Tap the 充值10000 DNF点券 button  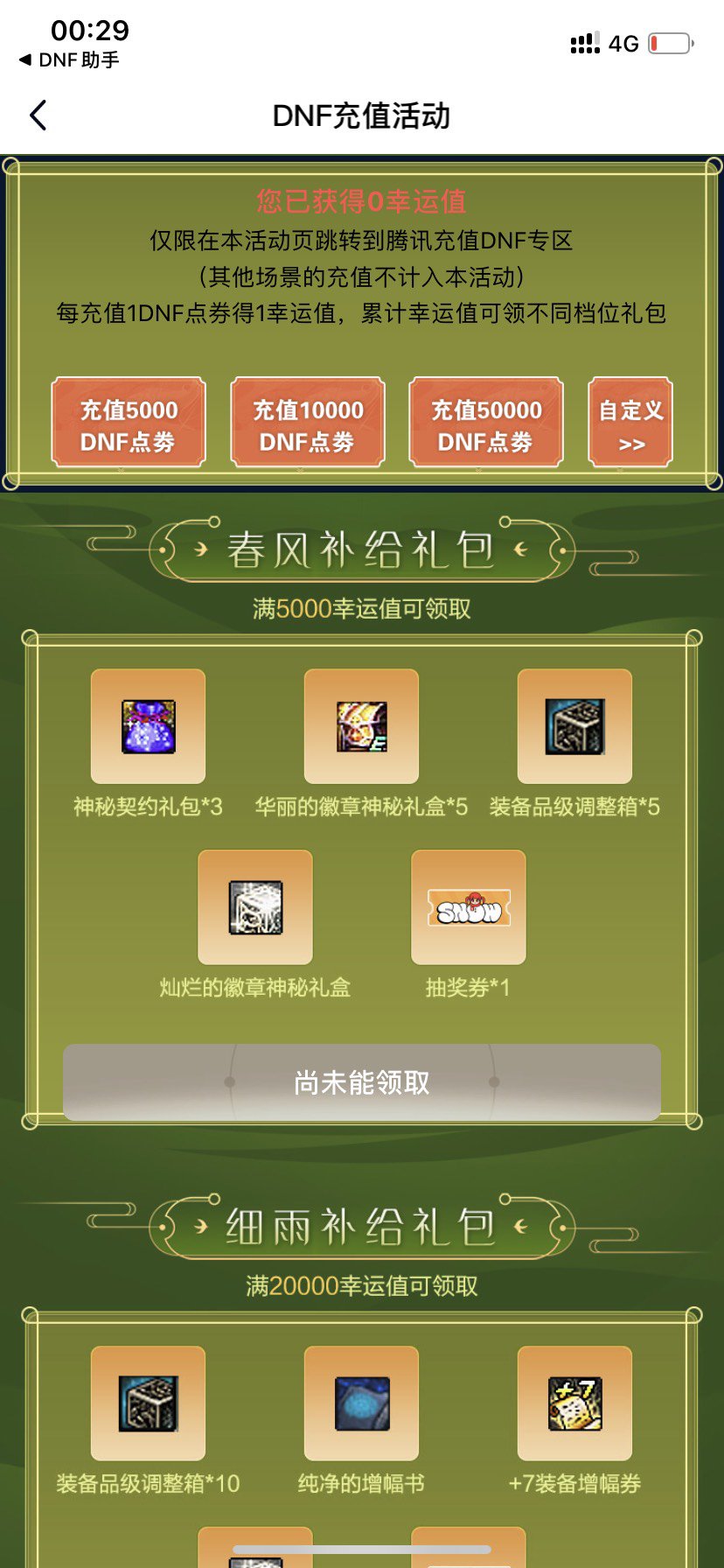click(307, 423)
